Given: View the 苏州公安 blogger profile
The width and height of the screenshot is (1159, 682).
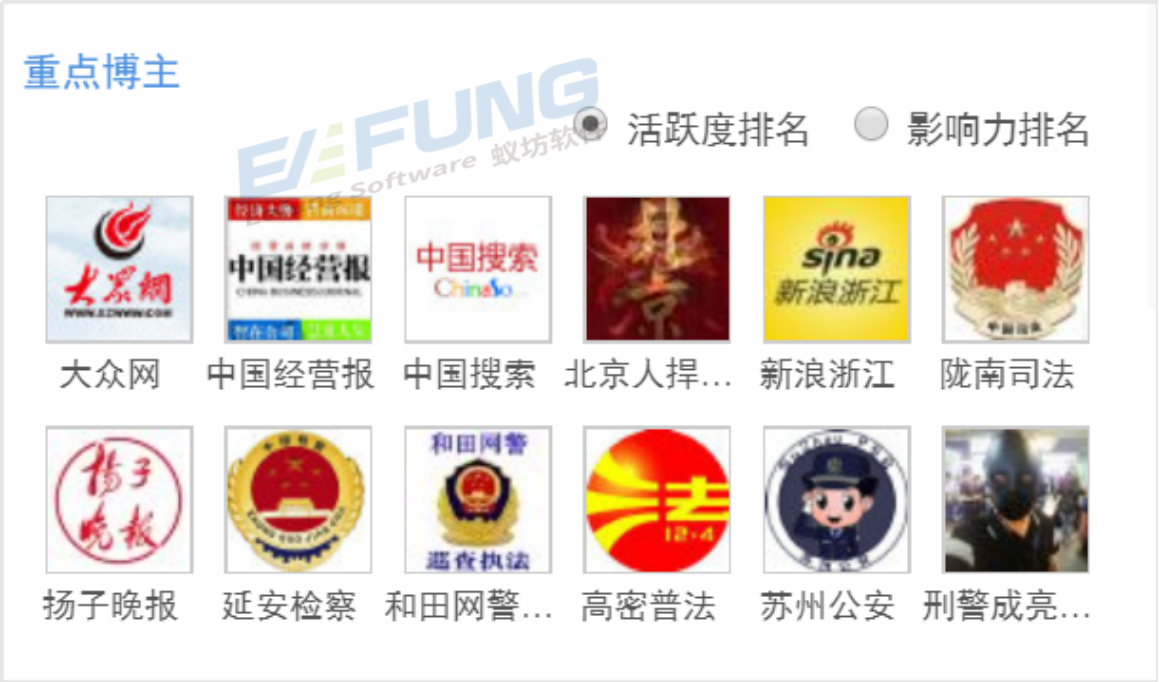Looking at the screenshot, I should point(836,499).
